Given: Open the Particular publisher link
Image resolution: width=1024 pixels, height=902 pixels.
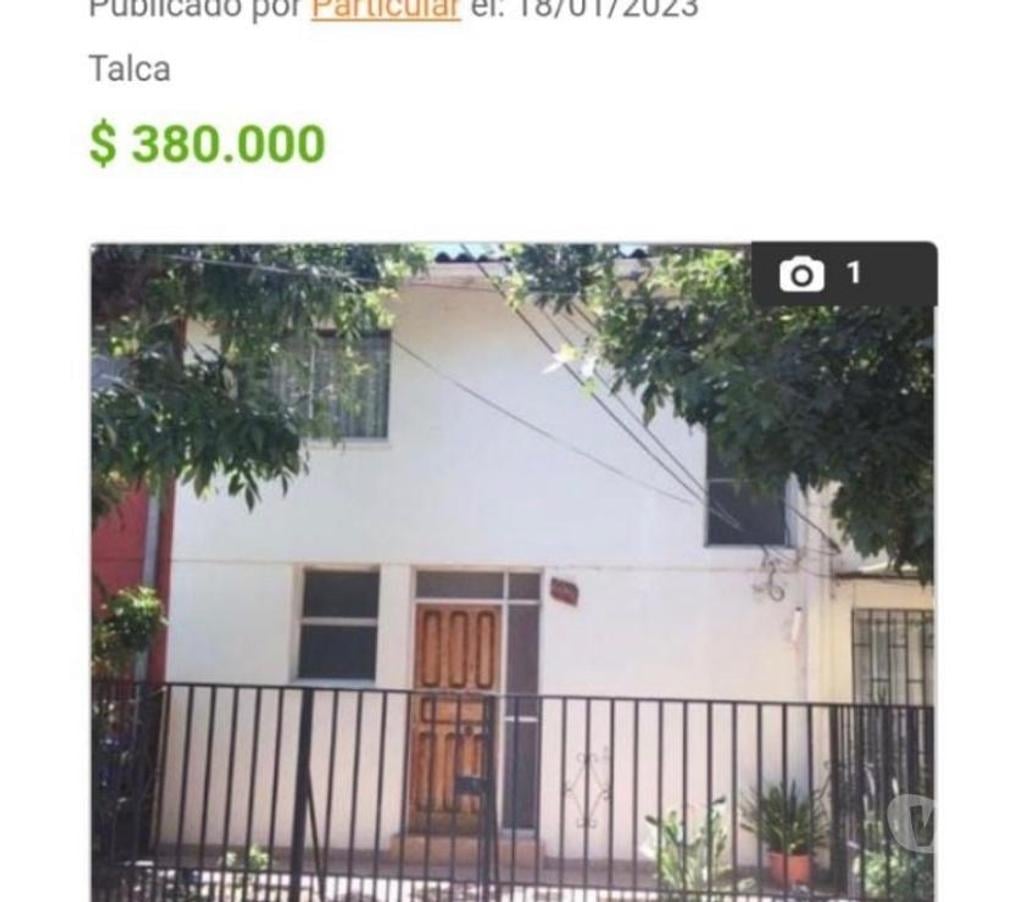Looking at the screenshot, I should pyautogui.click(x=385, y=9).
